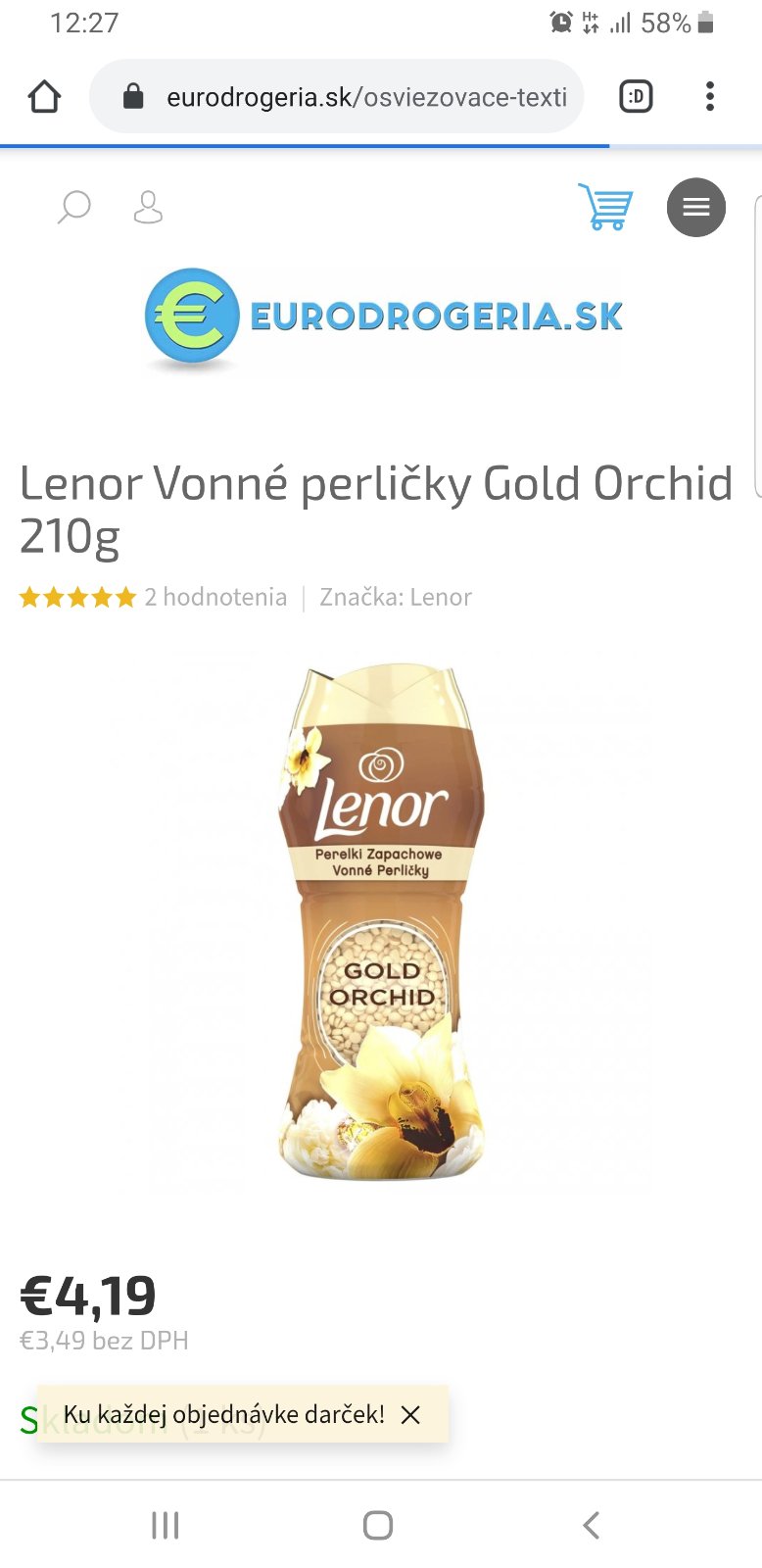Go to the browser home page

tap(45, 97)
